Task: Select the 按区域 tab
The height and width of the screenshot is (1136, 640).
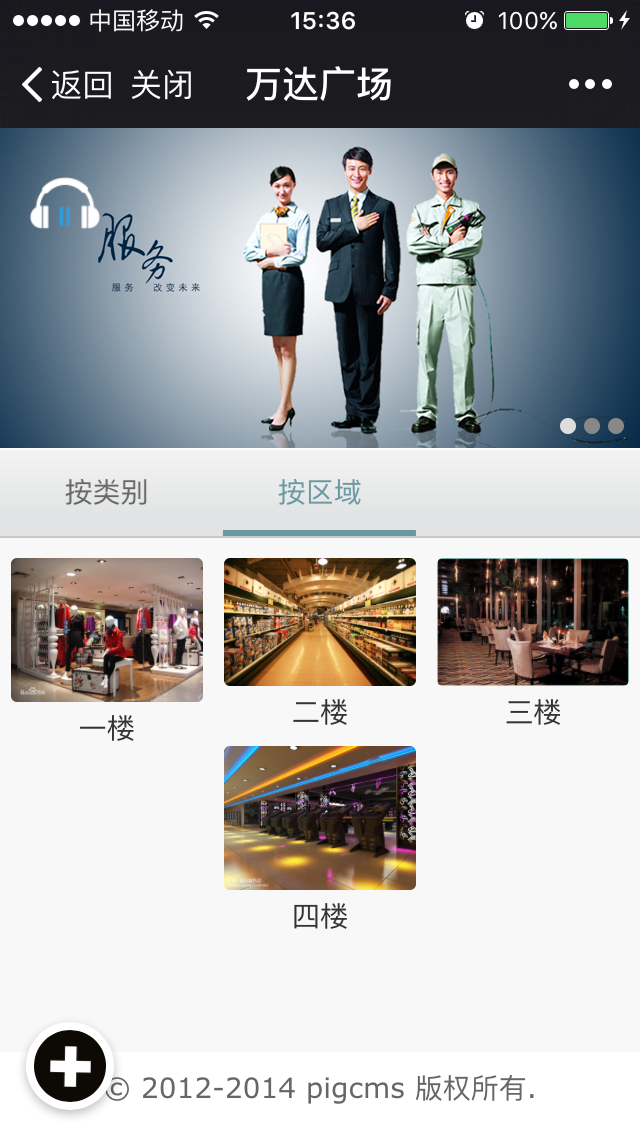Action: click(x=319, y=493)
